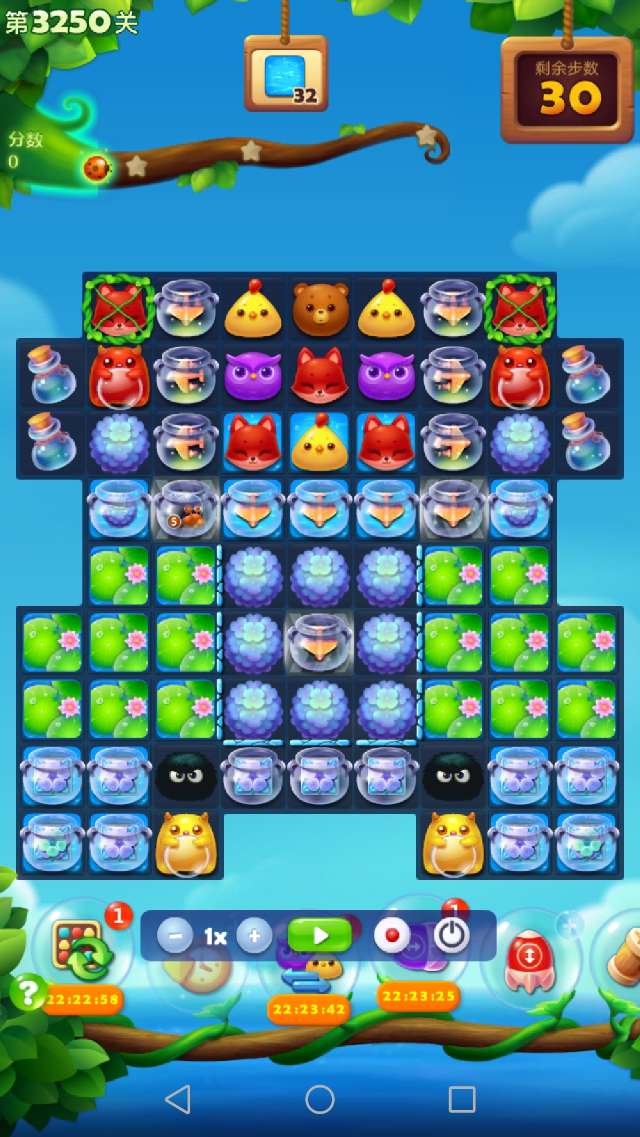Viewport: 640px width, 1137px height.
Task: Start recording with the red record button
Action: tap(392, 936)
